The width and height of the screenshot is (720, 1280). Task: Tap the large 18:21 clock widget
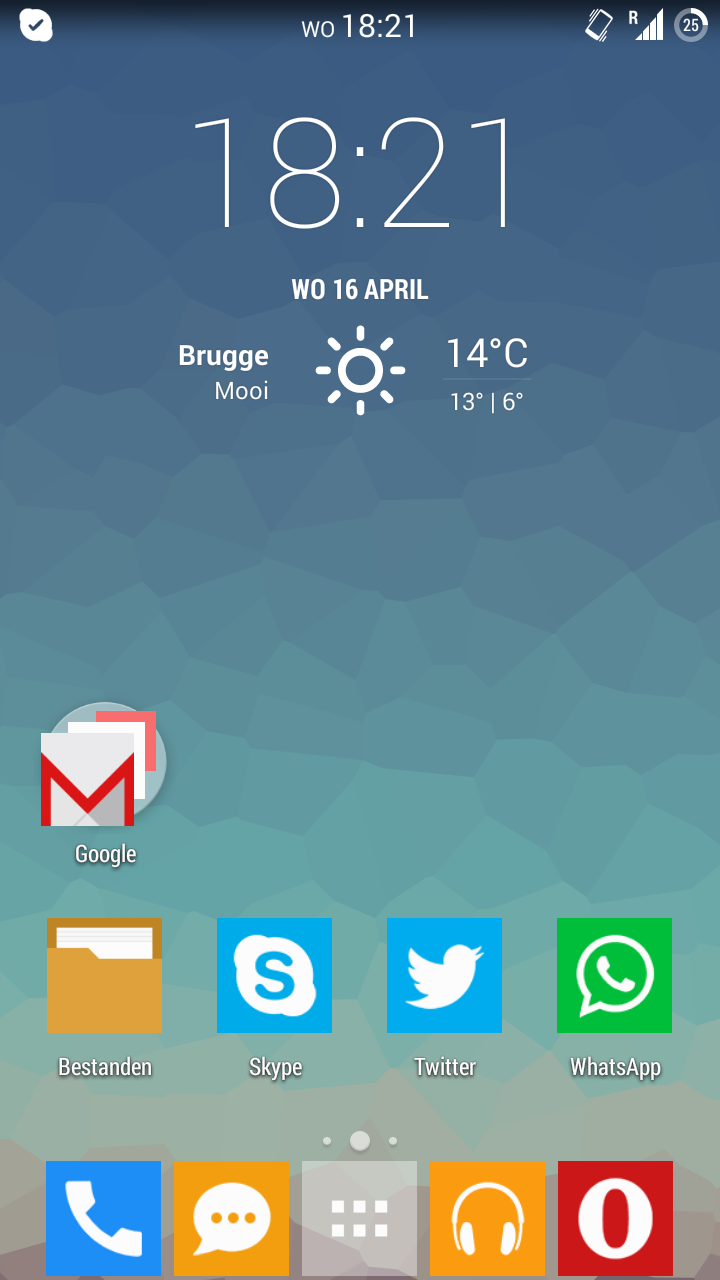[x=355, y=172]
